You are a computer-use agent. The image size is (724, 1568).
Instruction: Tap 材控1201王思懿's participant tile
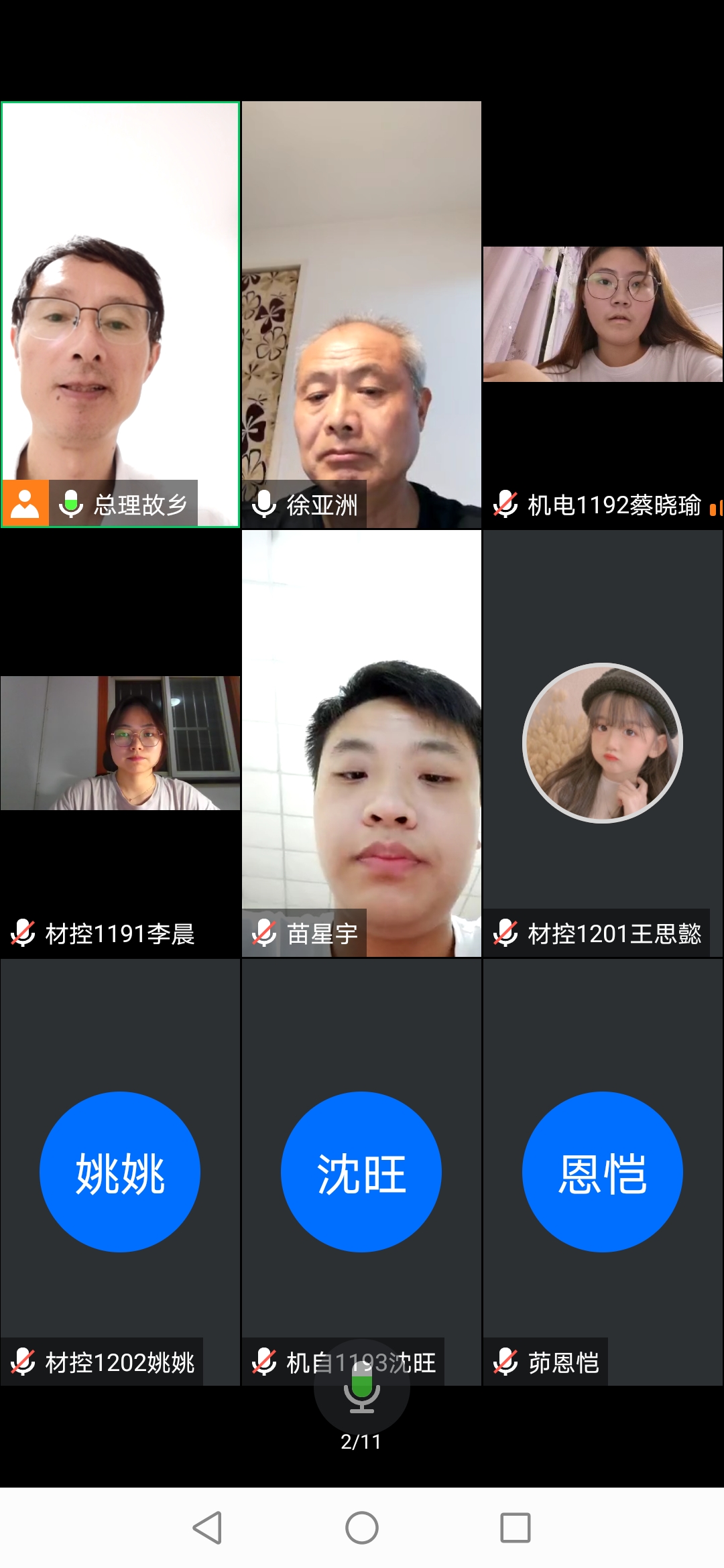tap(603, 744)
